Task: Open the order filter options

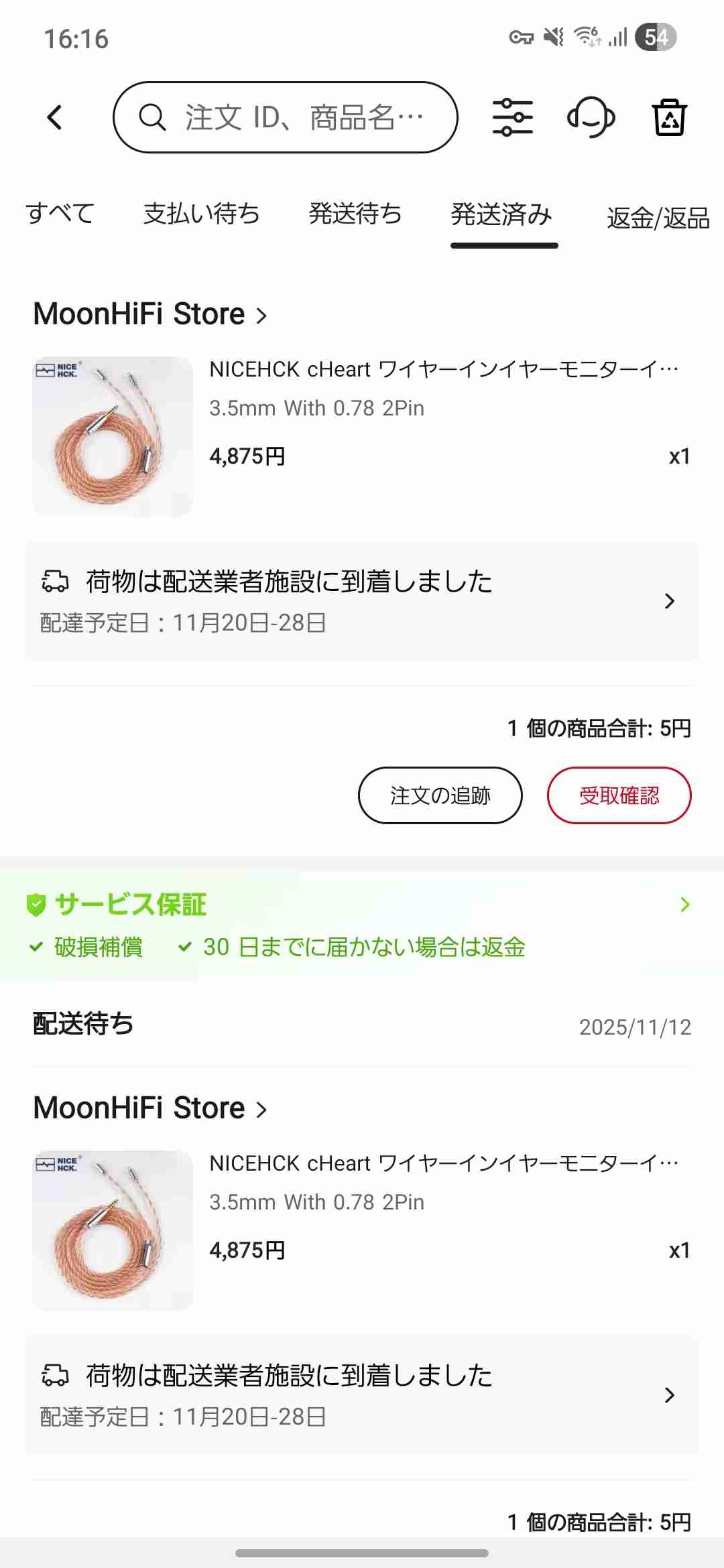Action: [512, 117]
